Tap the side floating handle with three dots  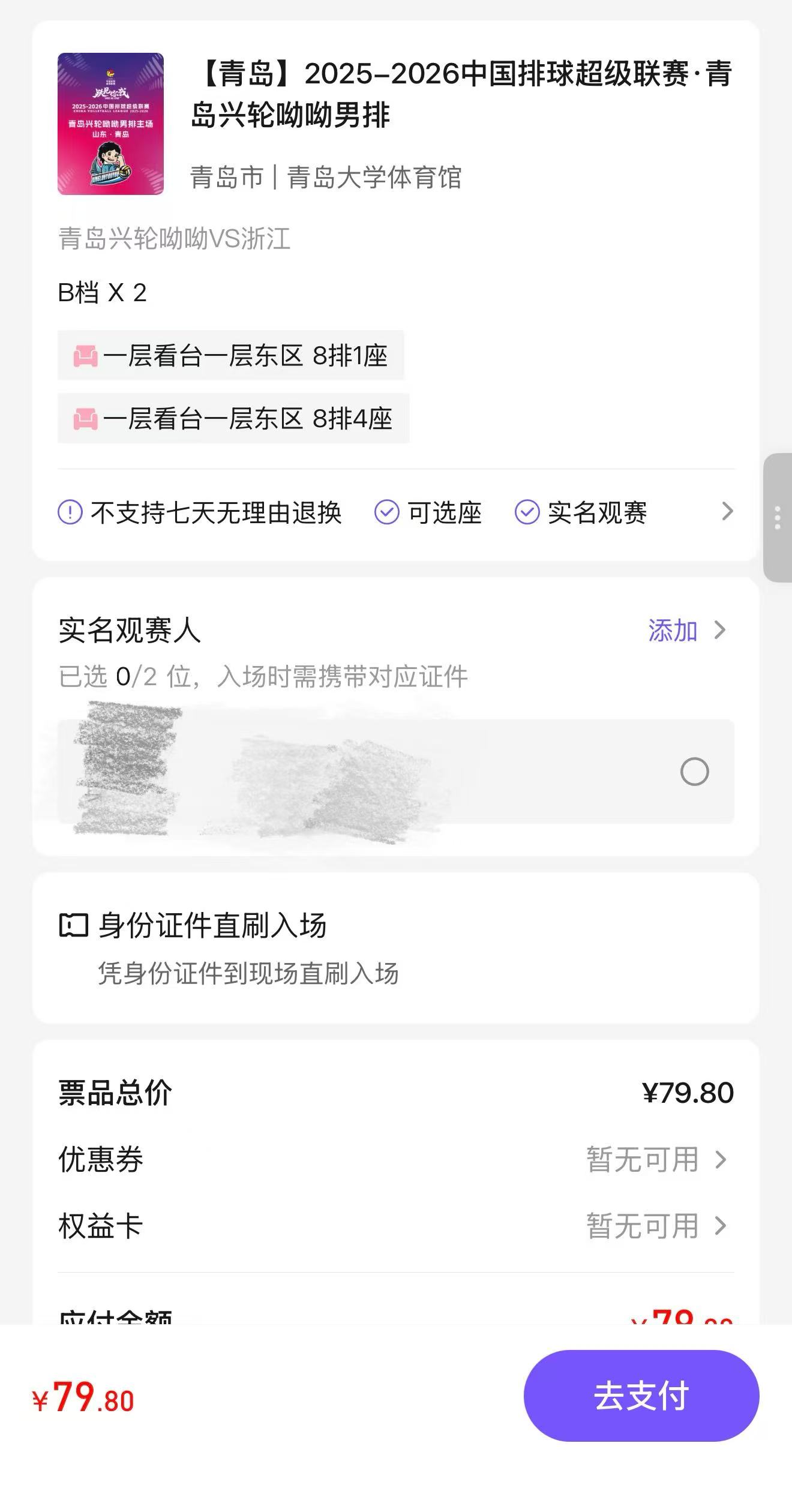[778, 517]
